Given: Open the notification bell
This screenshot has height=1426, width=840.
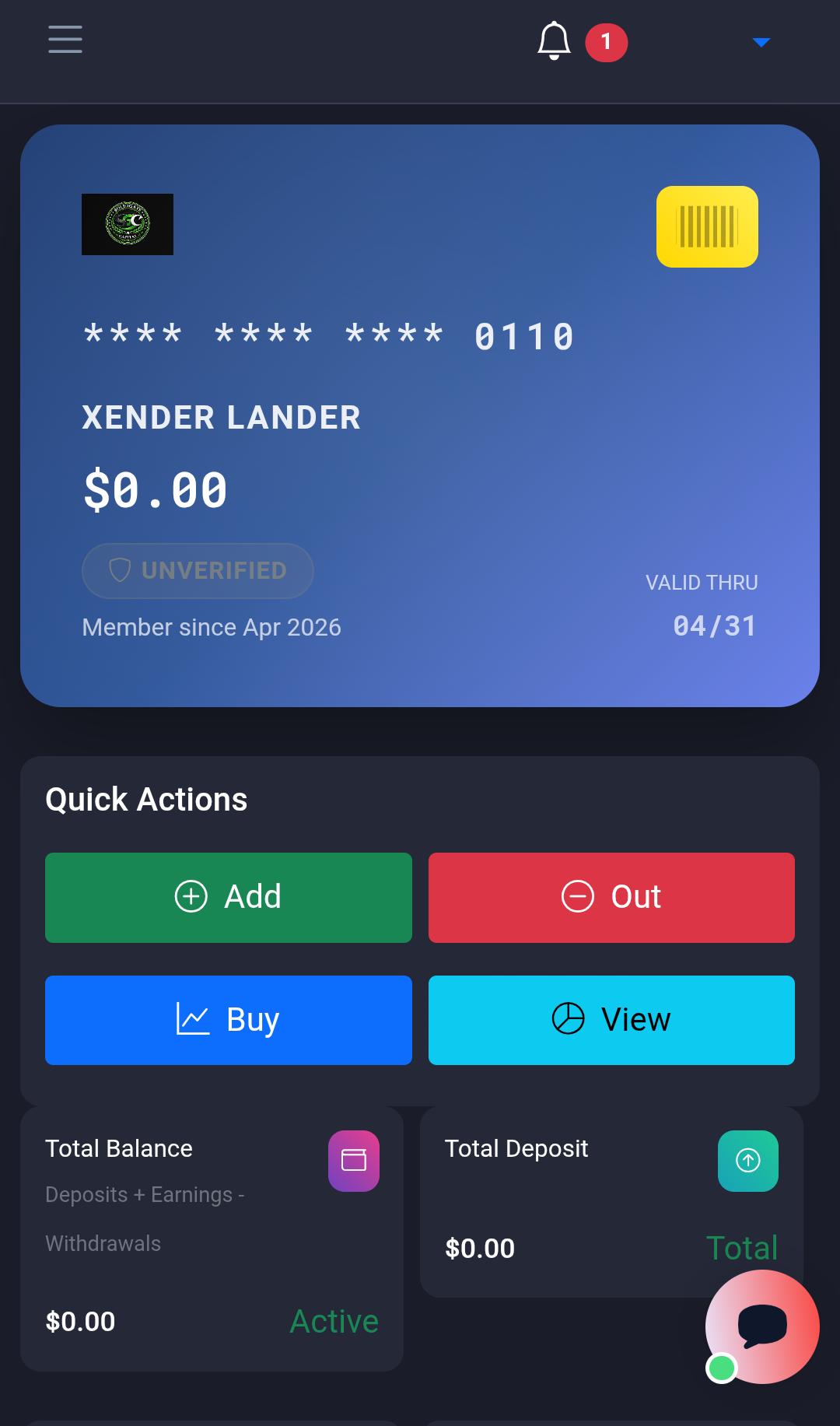Looking at the screenshot, I should coord(554,41).
